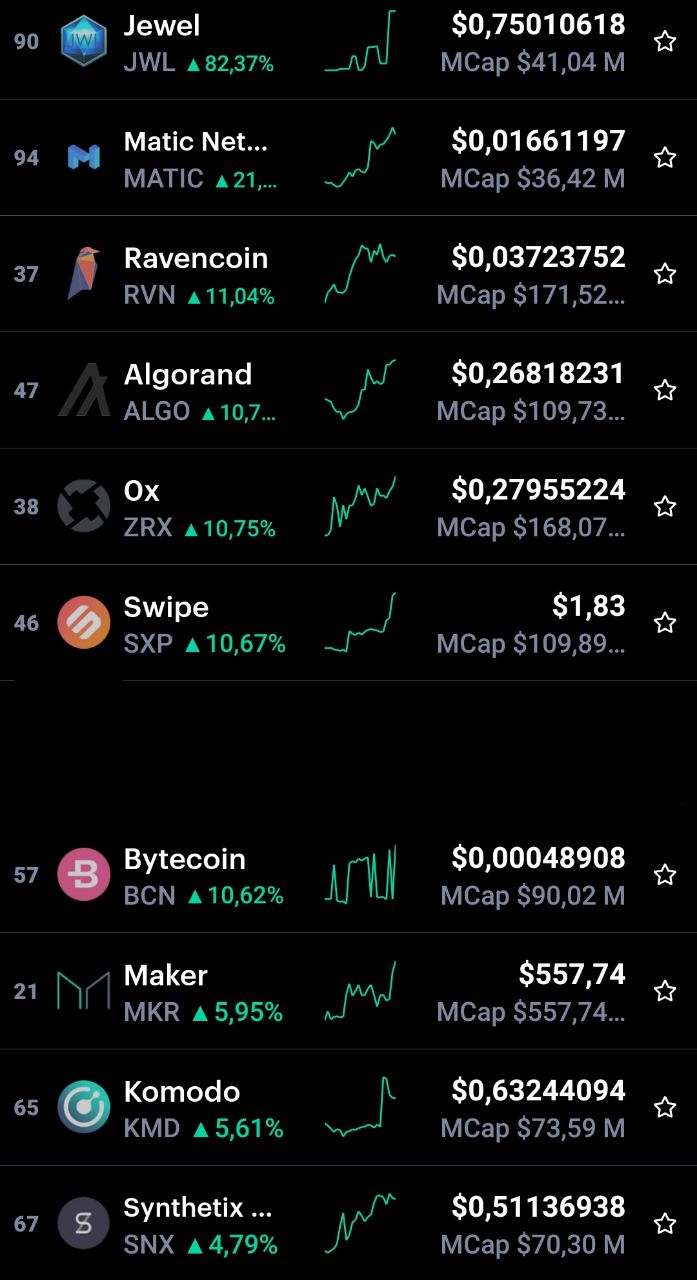The height and width of the screenshot is (1280, 697).
Task: Open the Matic Network coin row
Action: 348,158
